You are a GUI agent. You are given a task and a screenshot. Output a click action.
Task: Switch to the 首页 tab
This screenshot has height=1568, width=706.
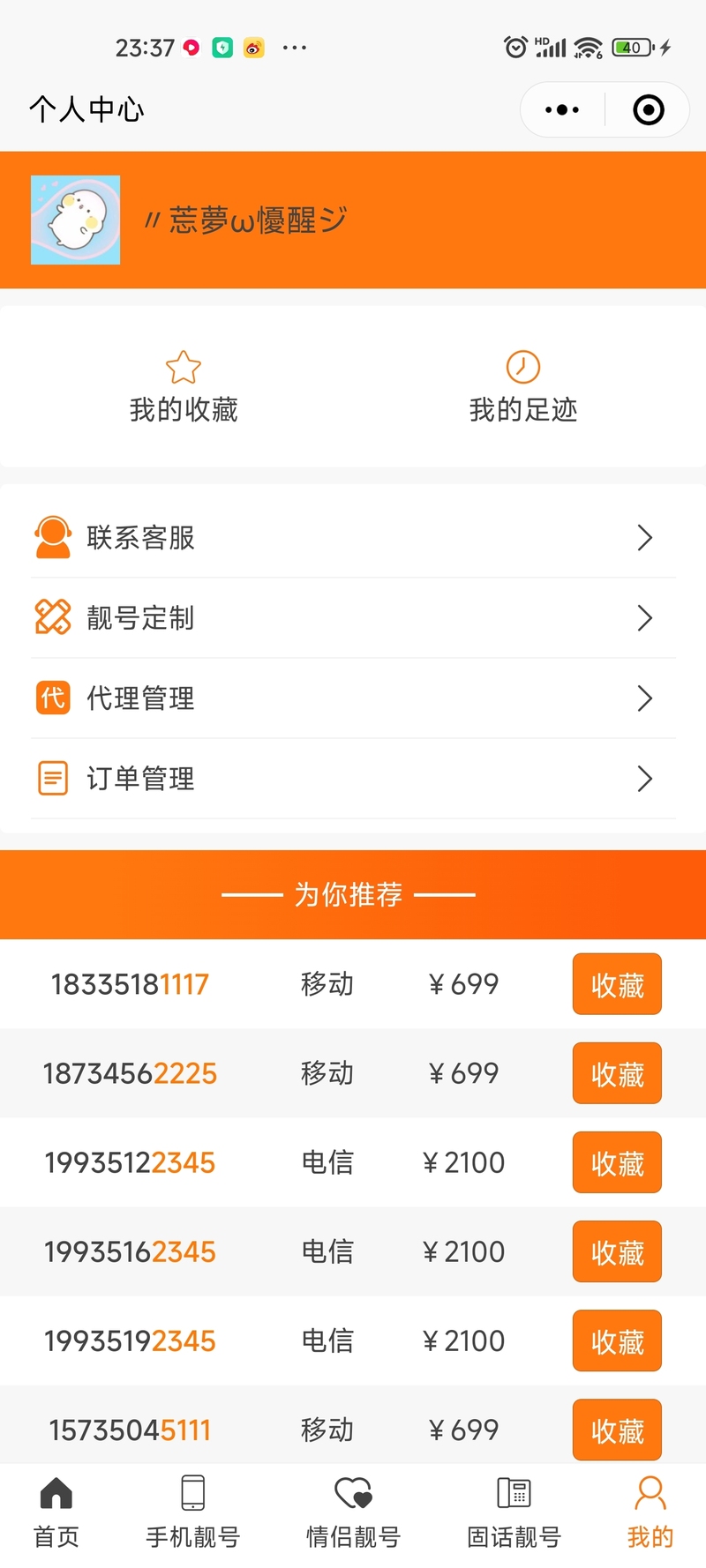coord(56,1512)
